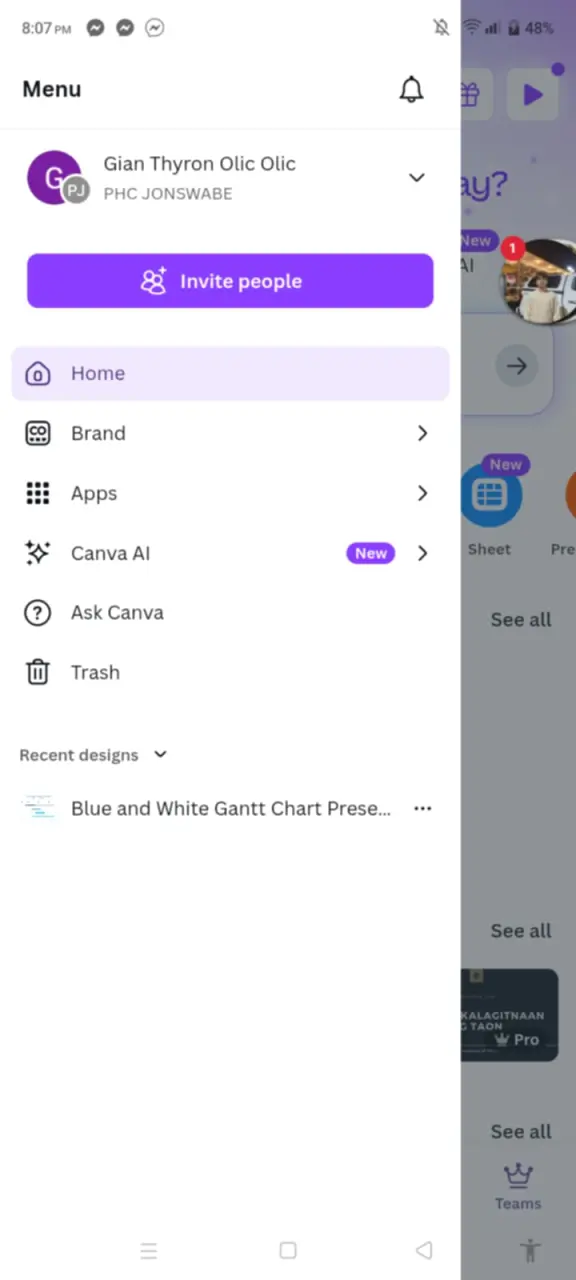Viewport: 576px width, 1280px height.
Task: Tap the system back button
Action: tap(424, 1250)
